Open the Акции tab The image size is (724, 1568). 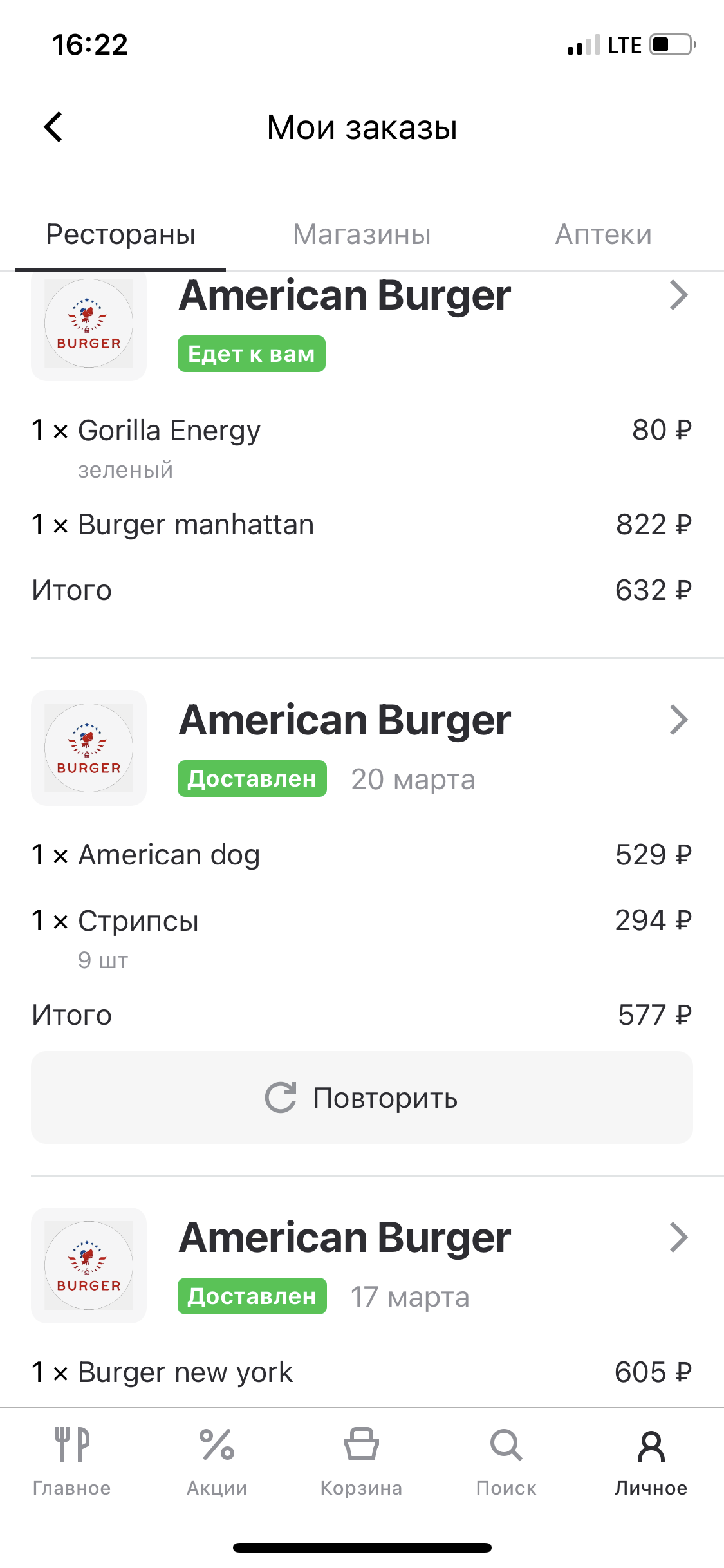point(217,1461)
